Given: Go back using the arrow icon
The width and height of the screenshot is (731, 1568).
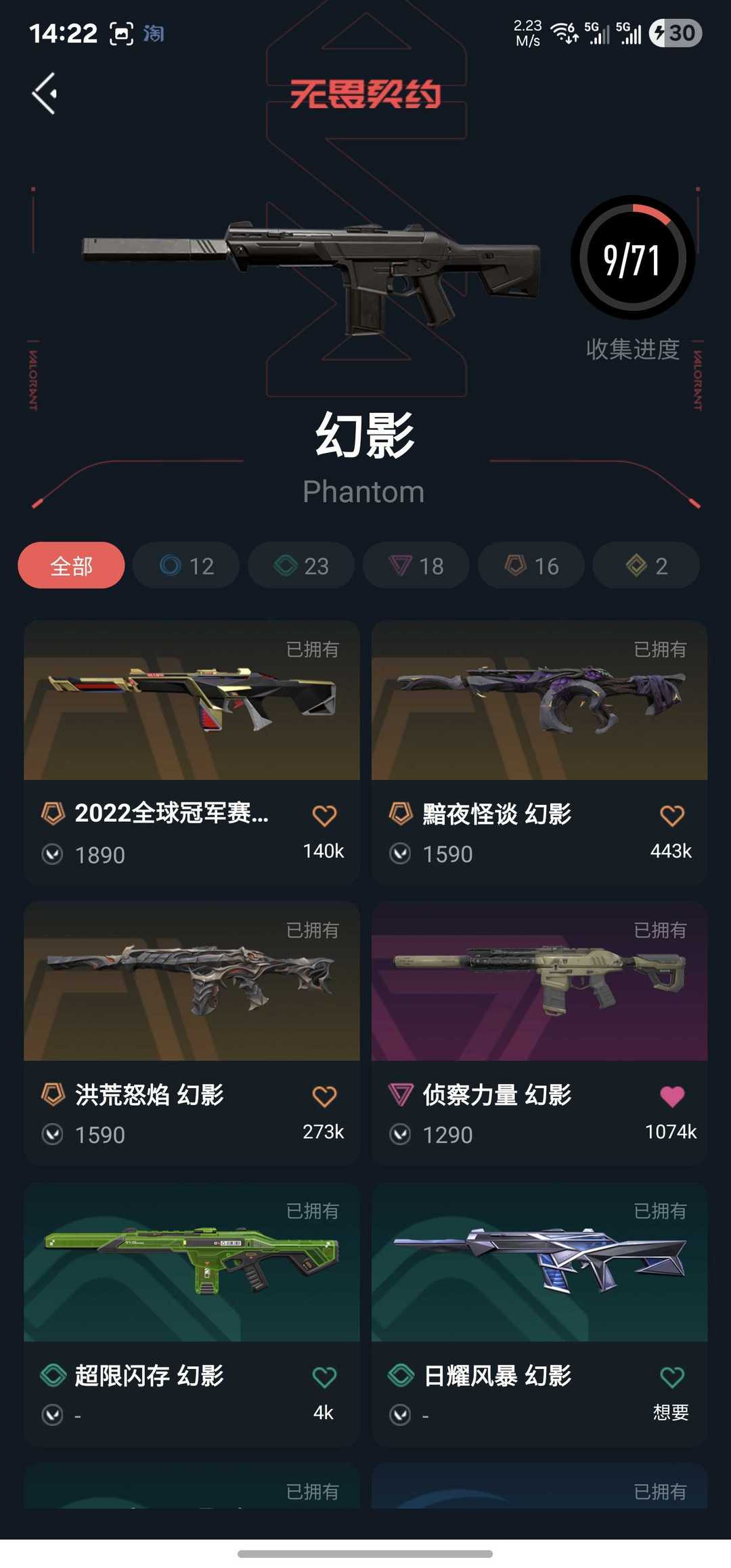Looking at the screenshot, I should point(45,93).
